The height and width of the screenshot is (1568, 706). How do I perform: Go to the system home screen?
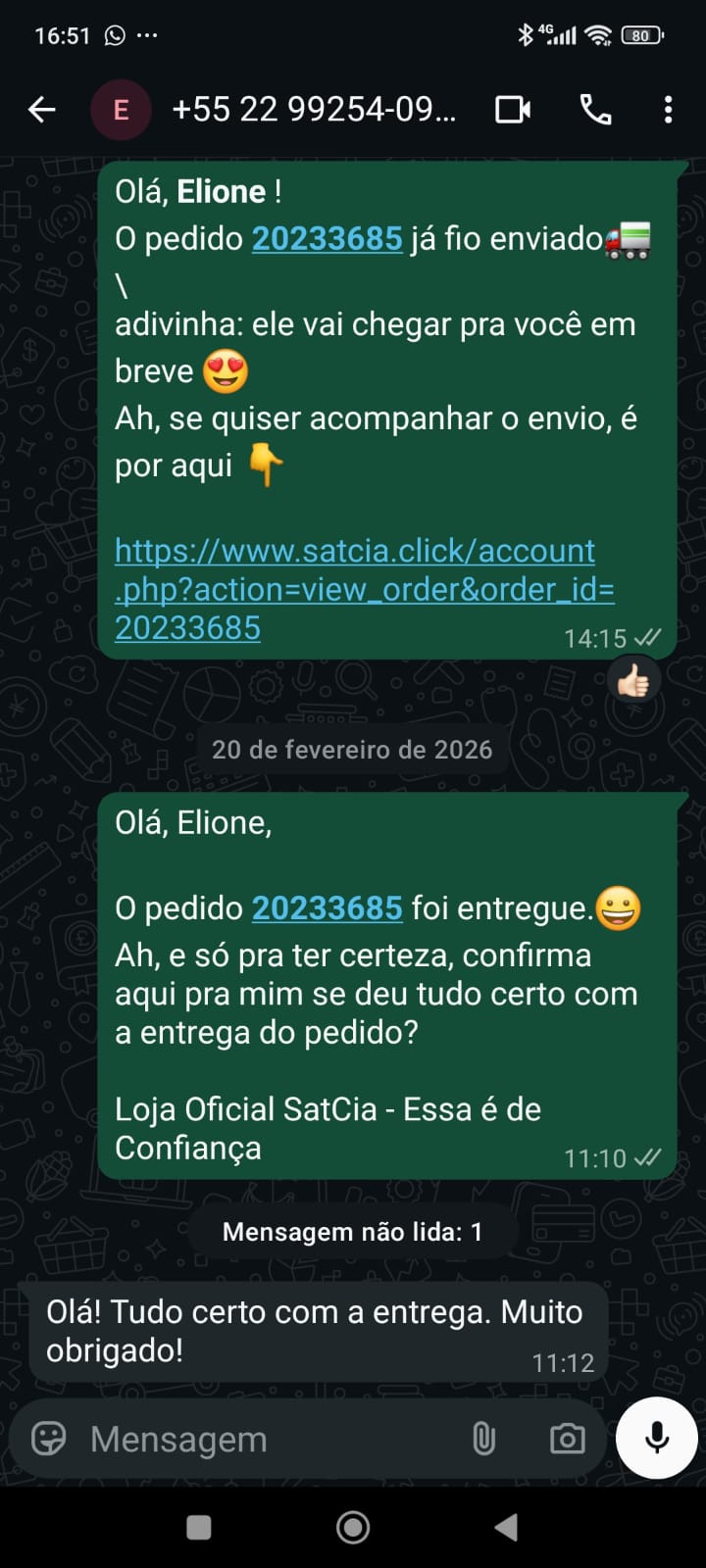[x=353, y=1527]
